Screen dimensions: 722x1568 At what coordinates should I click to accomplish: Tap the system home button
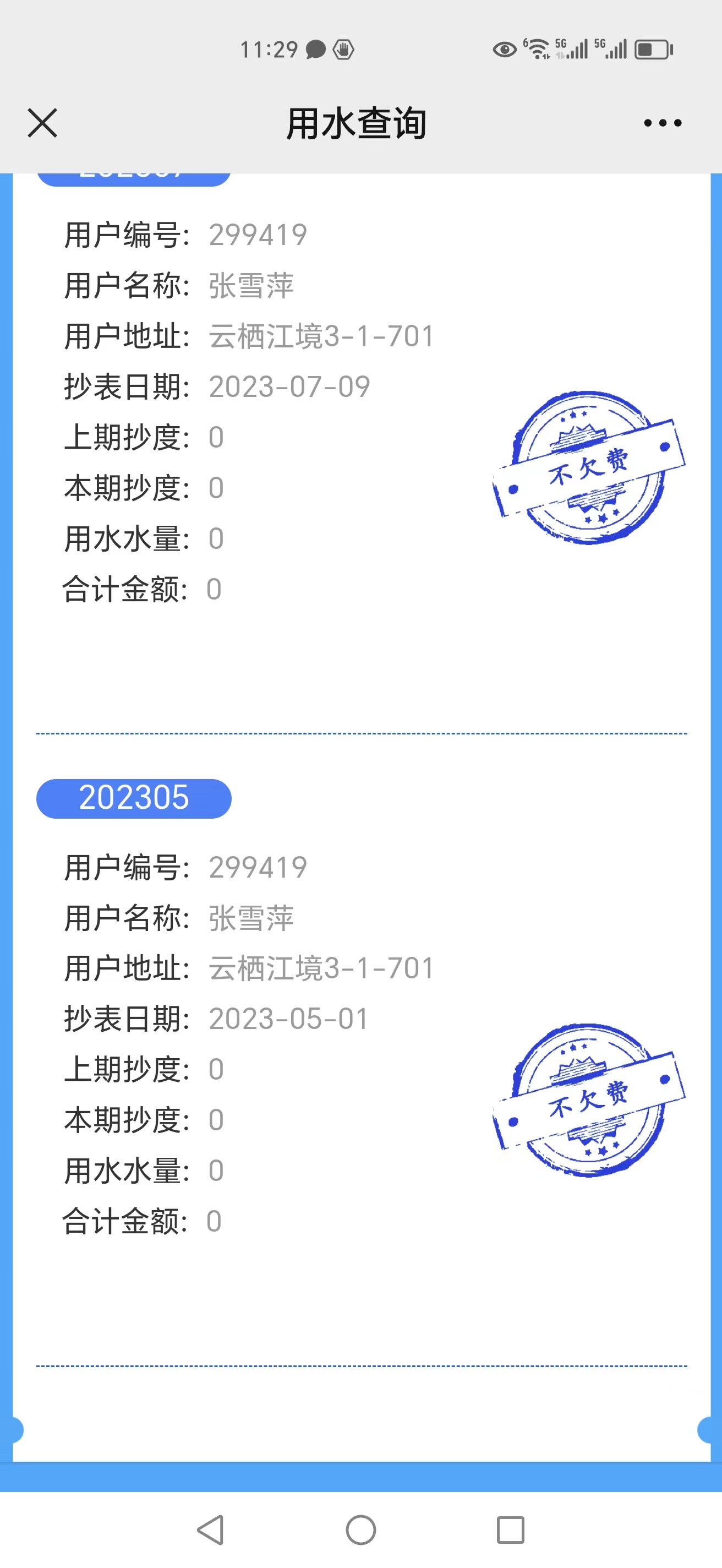[x=360, y=1529]
